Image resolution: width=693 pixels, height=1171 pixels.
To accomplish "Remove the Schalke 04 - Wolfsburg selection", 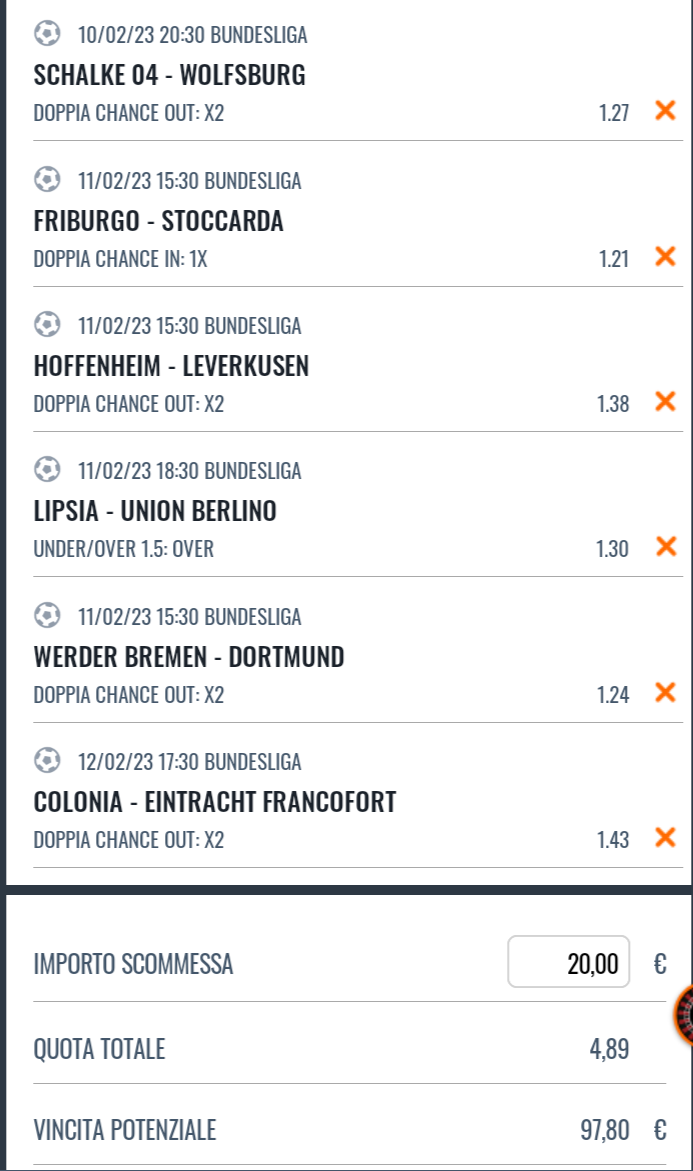I will pos(665,111).
